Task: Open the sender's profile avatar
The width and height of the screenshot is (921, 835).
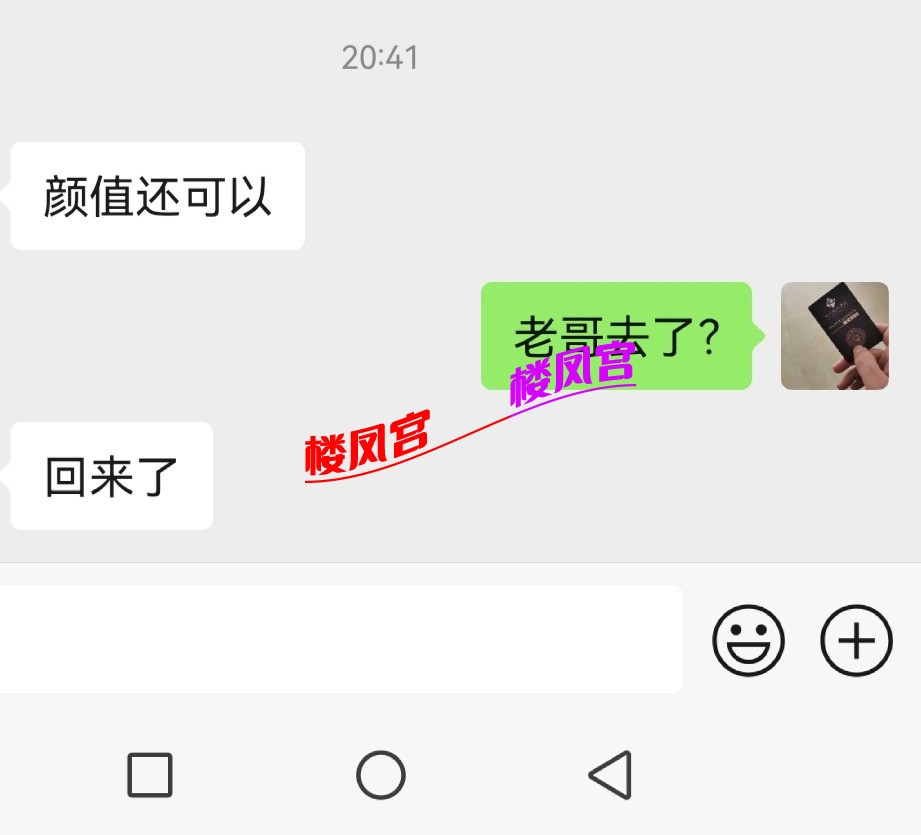Action: [834, 336]
